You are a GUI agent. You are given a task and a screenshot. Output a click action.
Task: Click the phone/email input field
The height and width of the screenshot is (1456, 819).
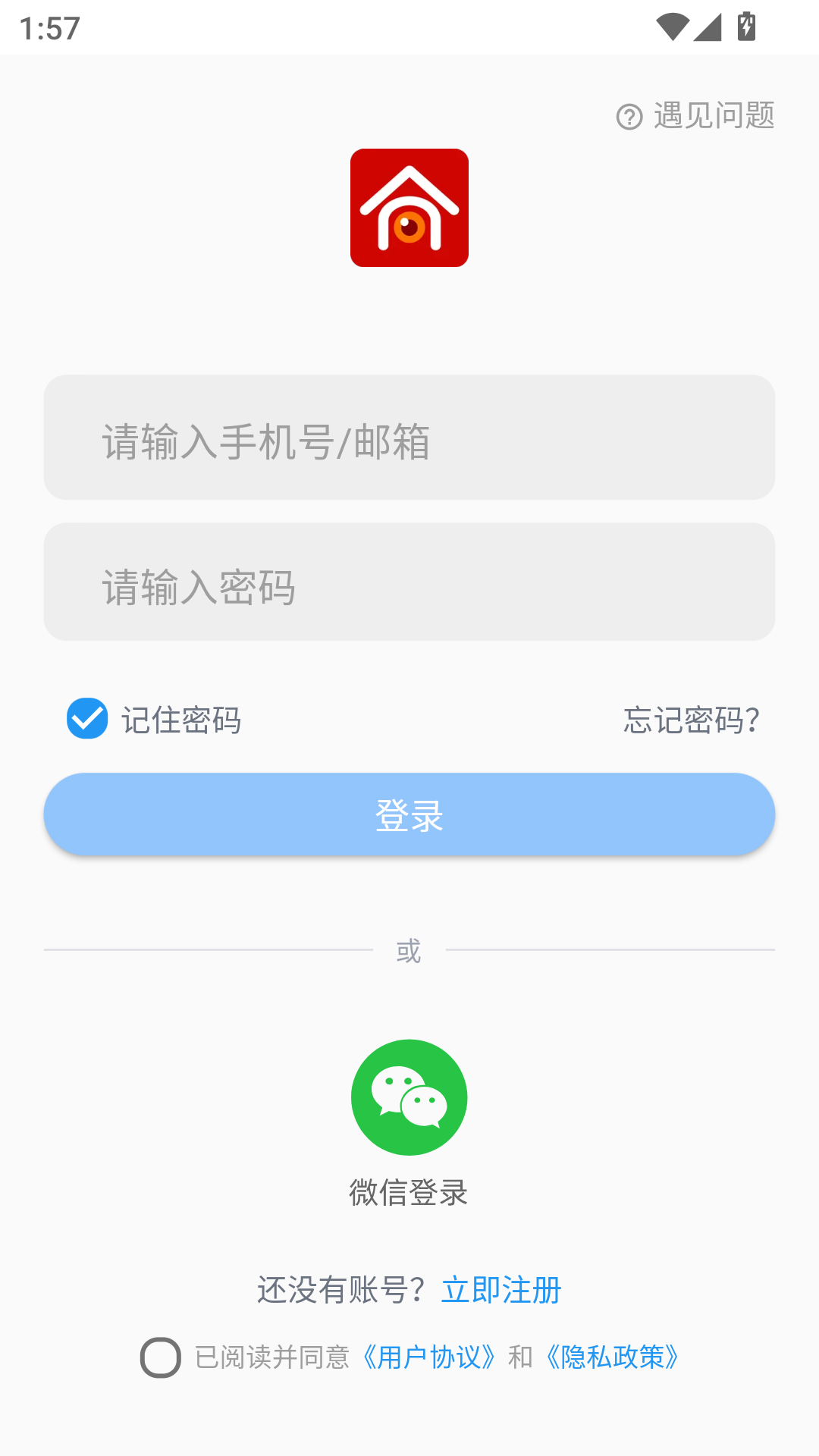tap(409, 438)
